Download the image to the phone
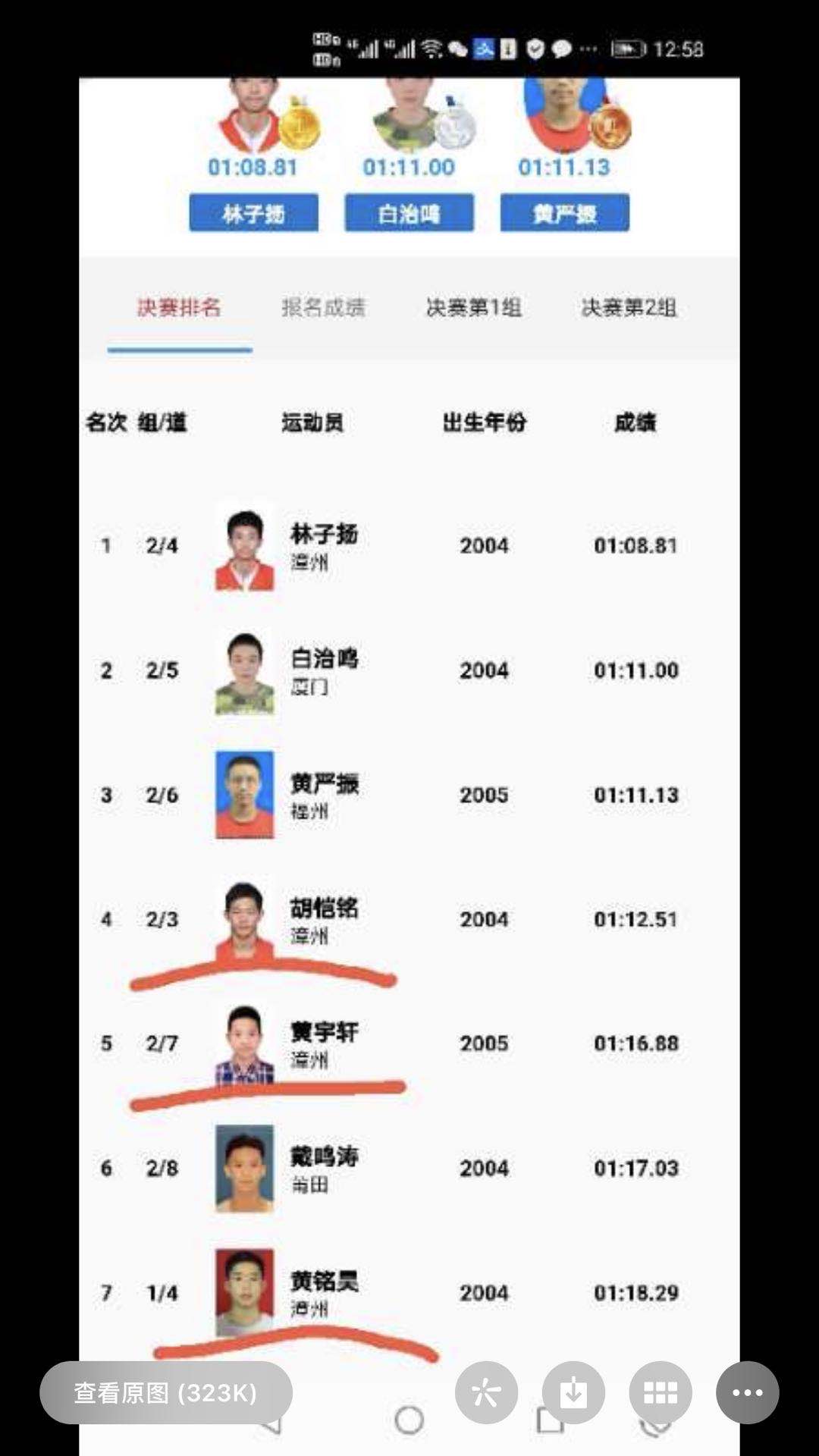 (x=573, y=1392)
